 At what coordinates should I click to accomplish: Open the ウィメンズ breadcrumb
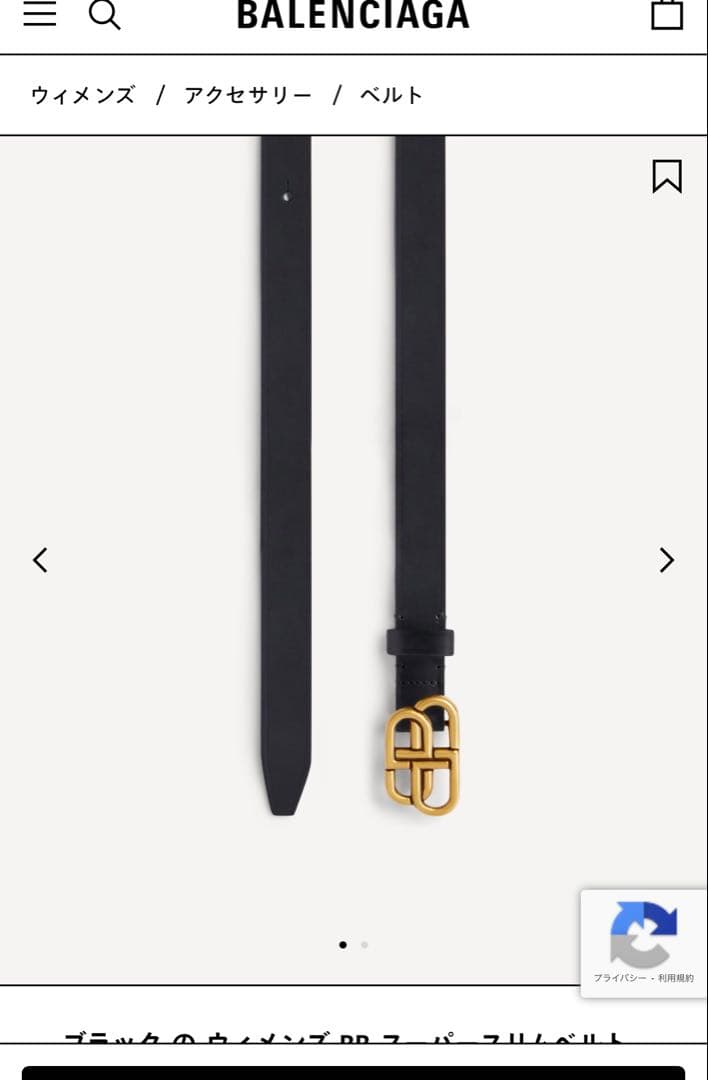[83, 95]
